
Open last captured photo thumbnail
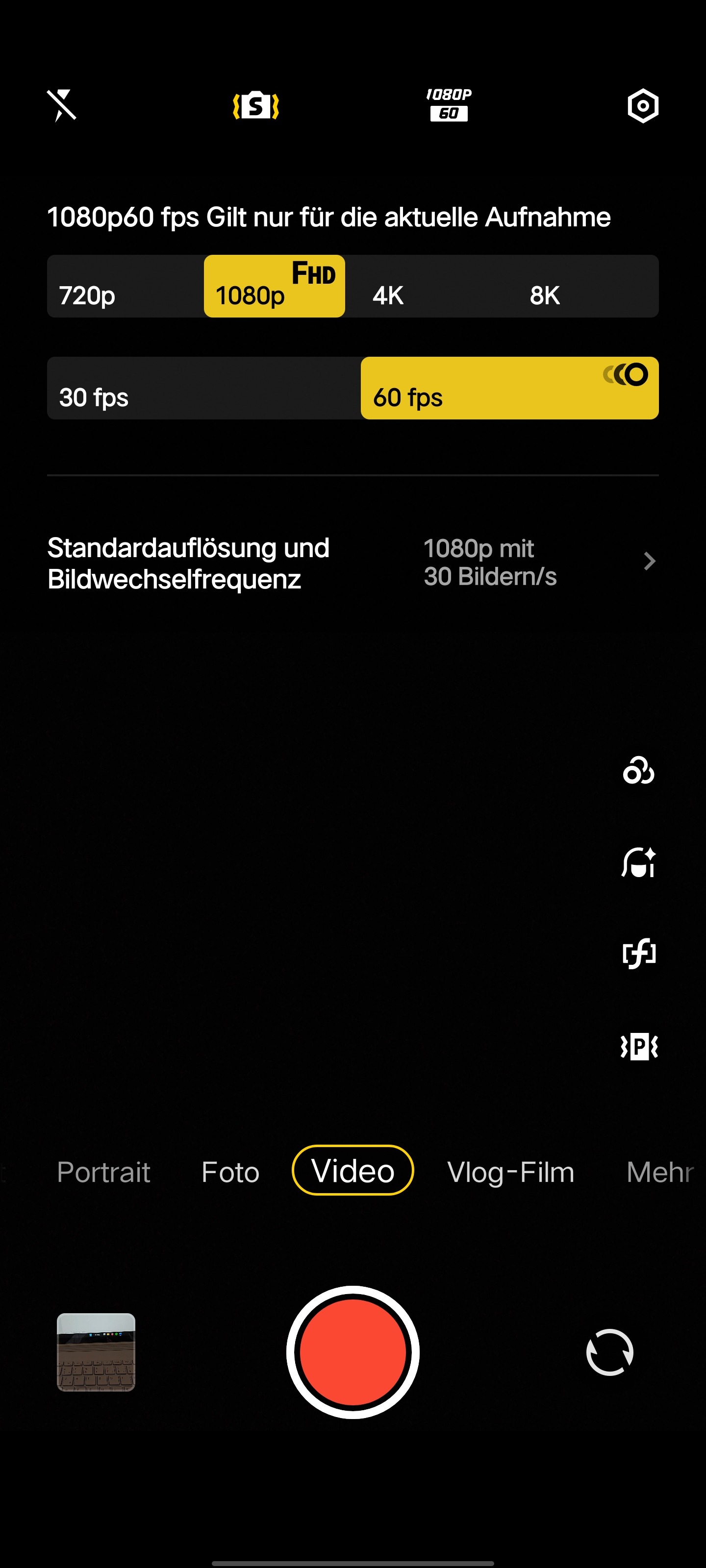pyautogui.click(x=96, y=1352)
